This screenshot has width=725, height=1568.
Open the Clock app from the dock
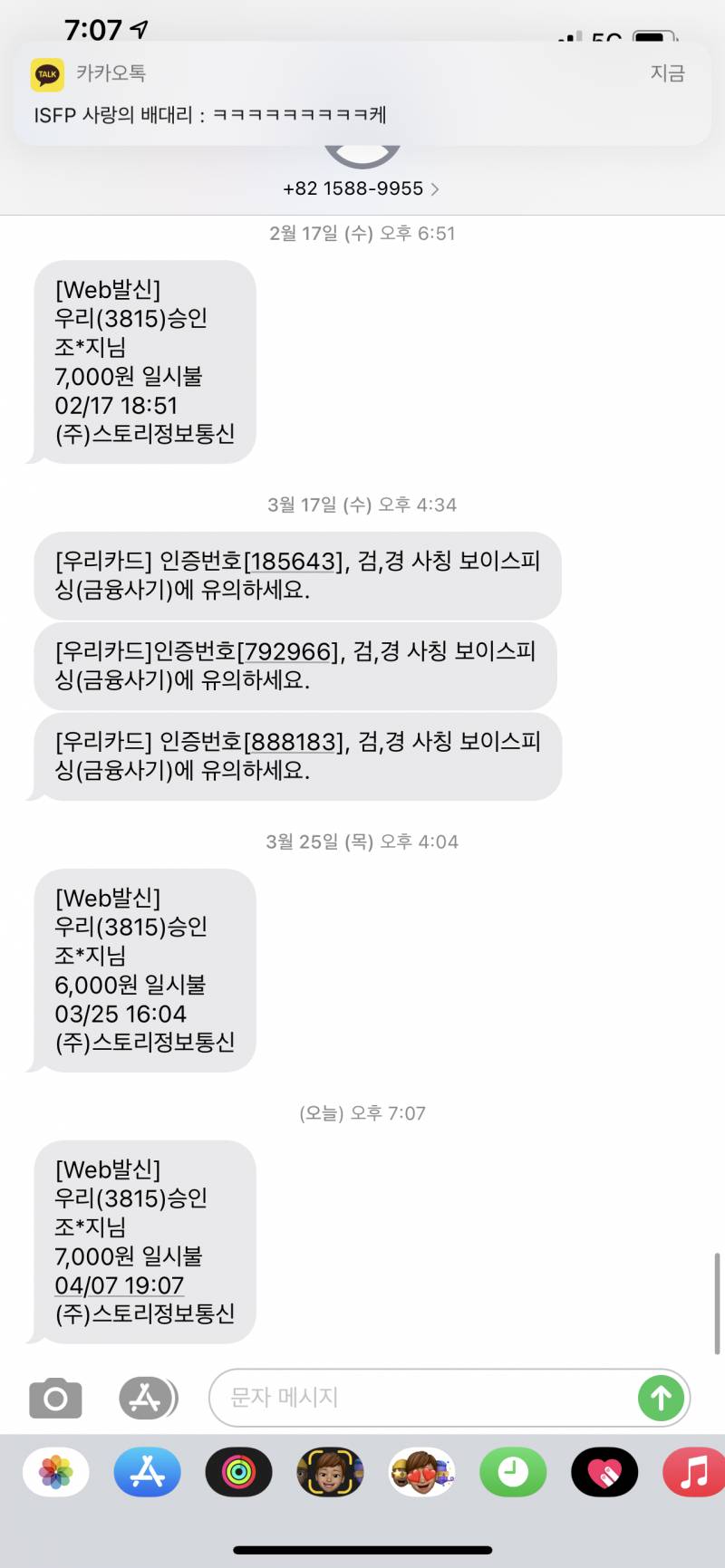click(511, 1472)
